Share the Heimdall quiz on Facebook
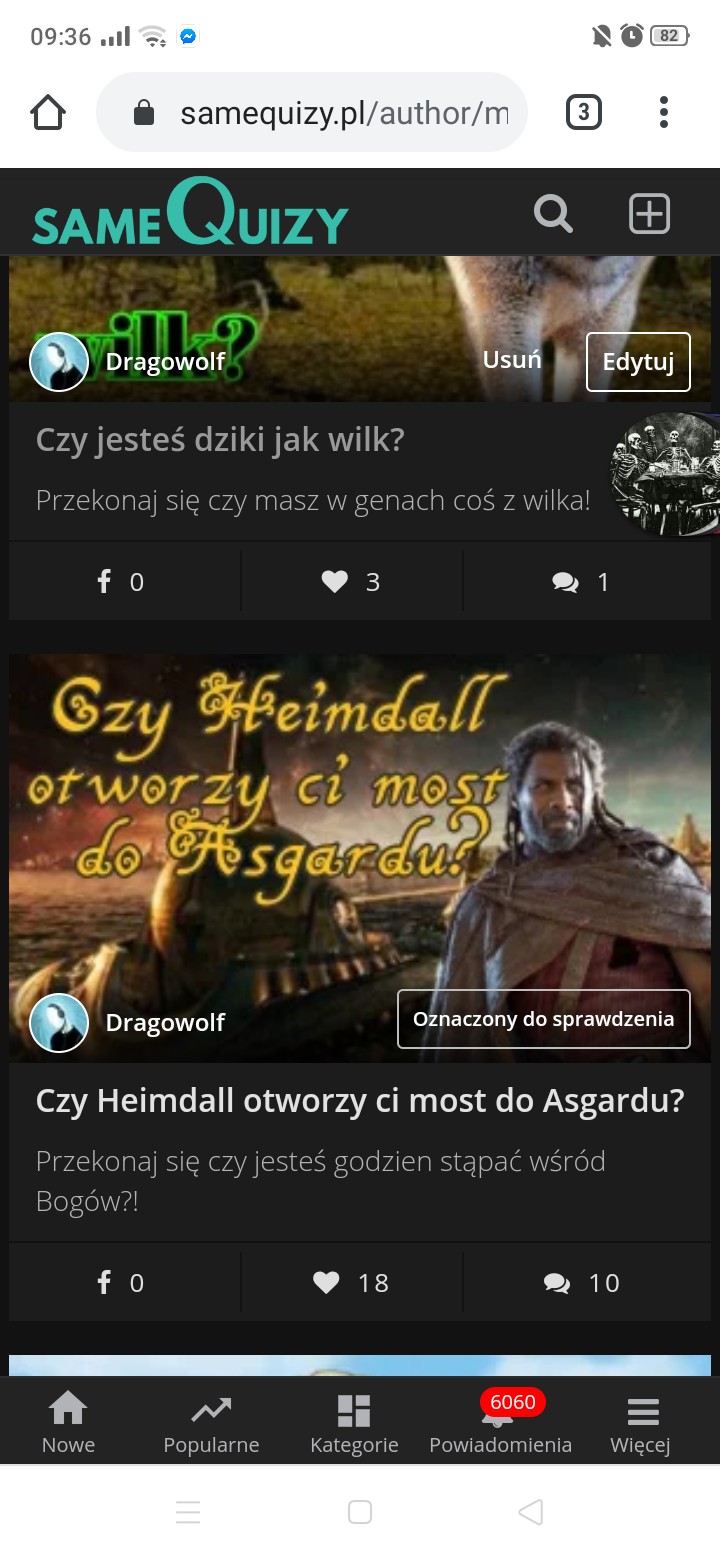The height and width of the screenshot is (1560, 720). tap(121, 1283)
